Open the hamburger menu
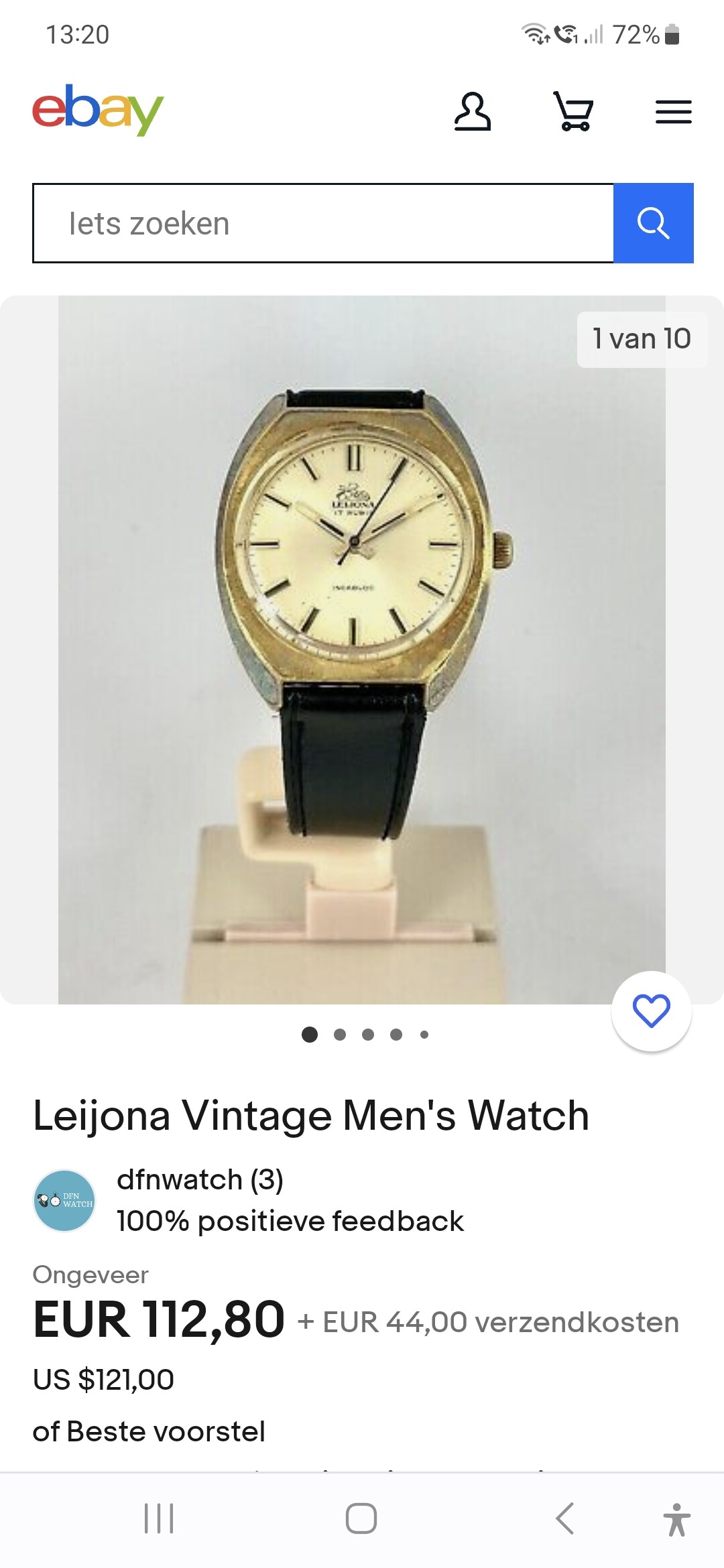 point(673,112)
